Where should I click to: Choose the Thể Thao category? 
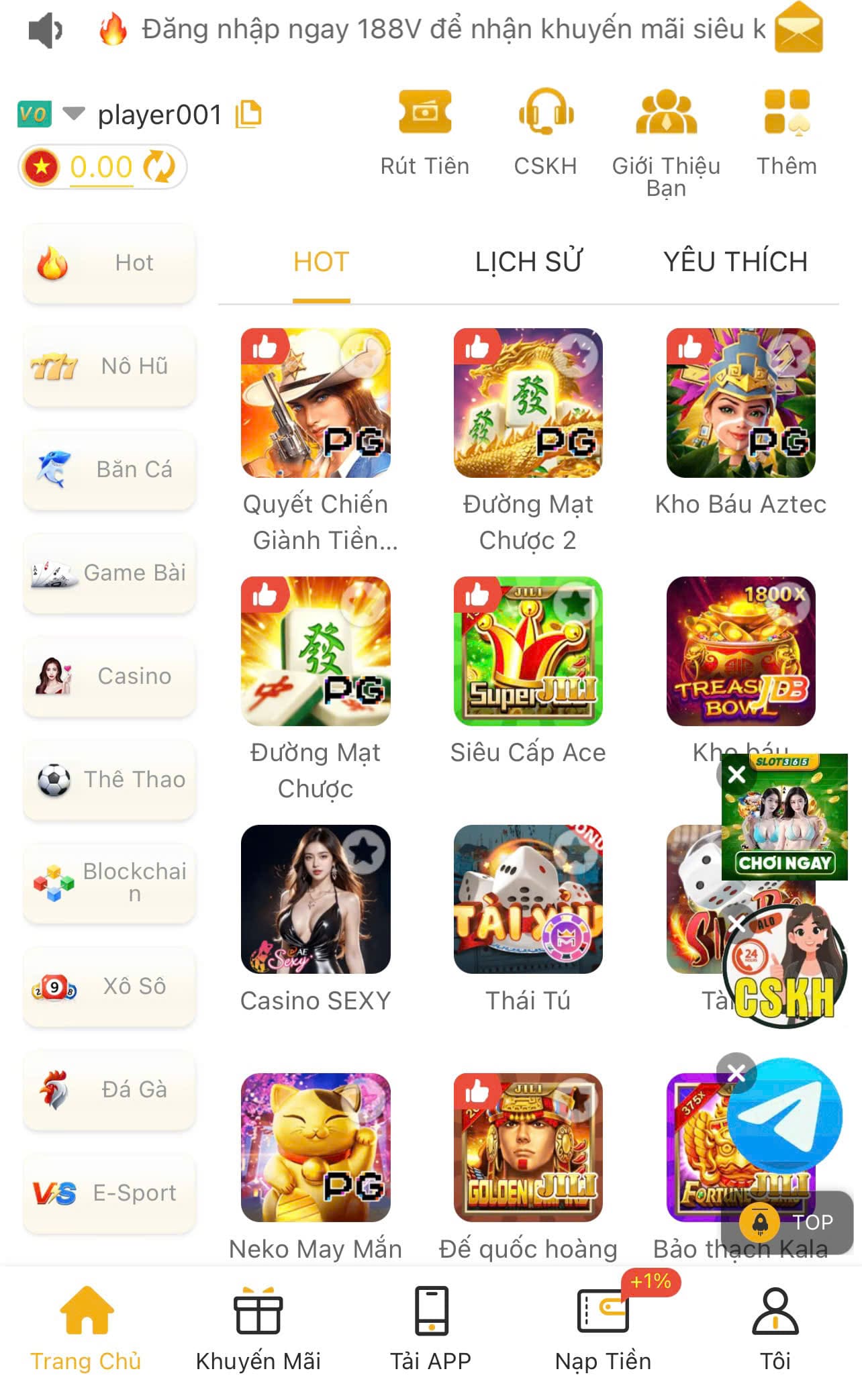(109, 780)
